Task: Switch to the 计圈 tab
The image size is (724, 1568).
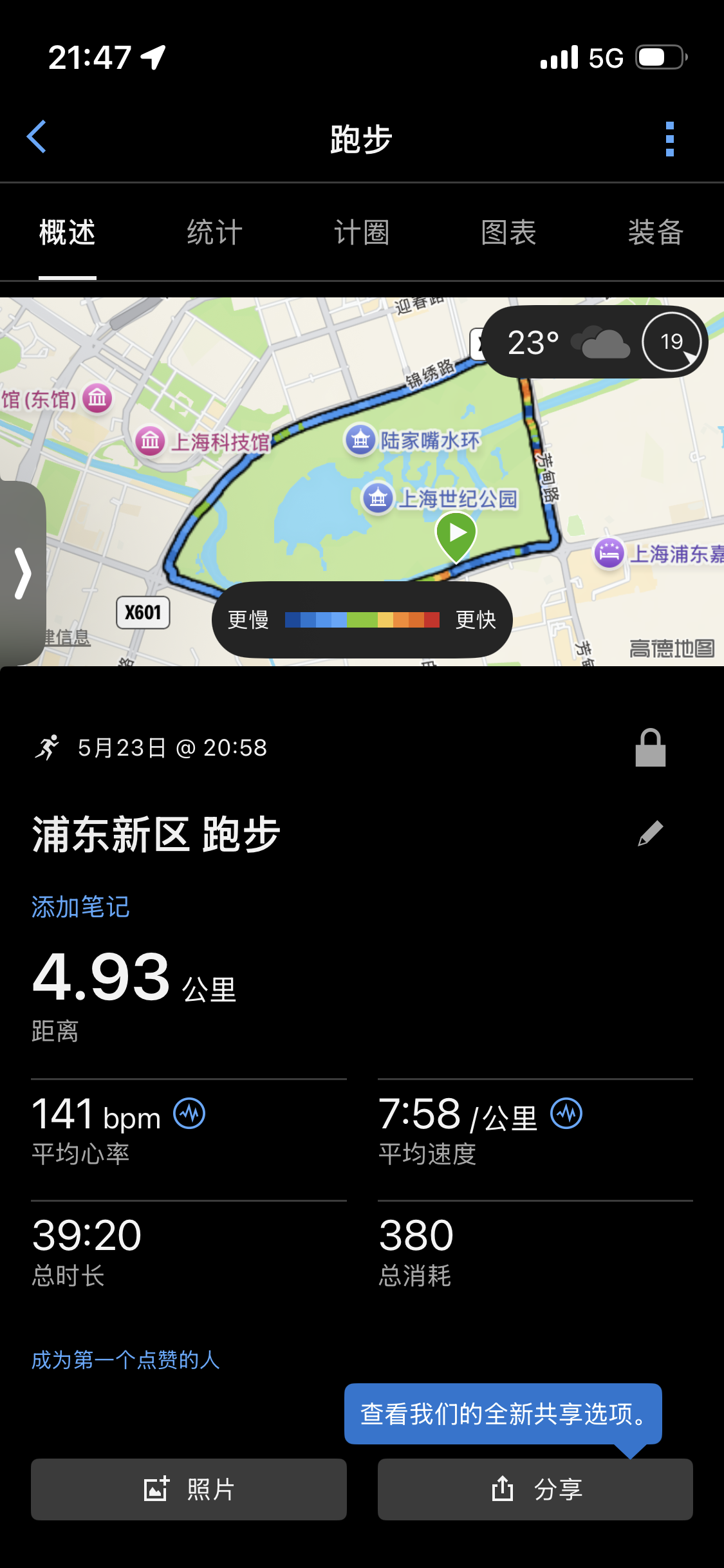Action: 362,232
